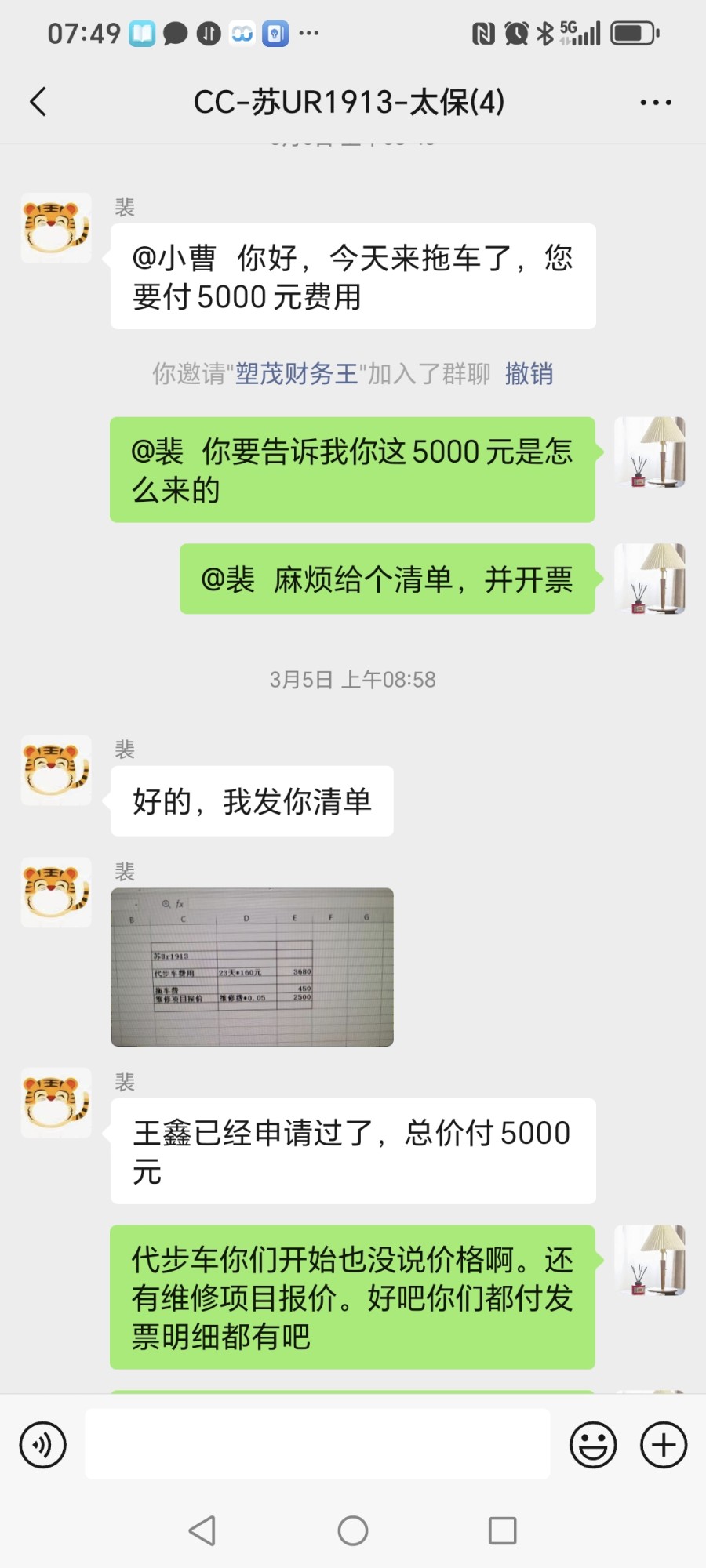Open the spreadsheet photo sent by 裴
The image size is (706, 1568).
[252, 967]
